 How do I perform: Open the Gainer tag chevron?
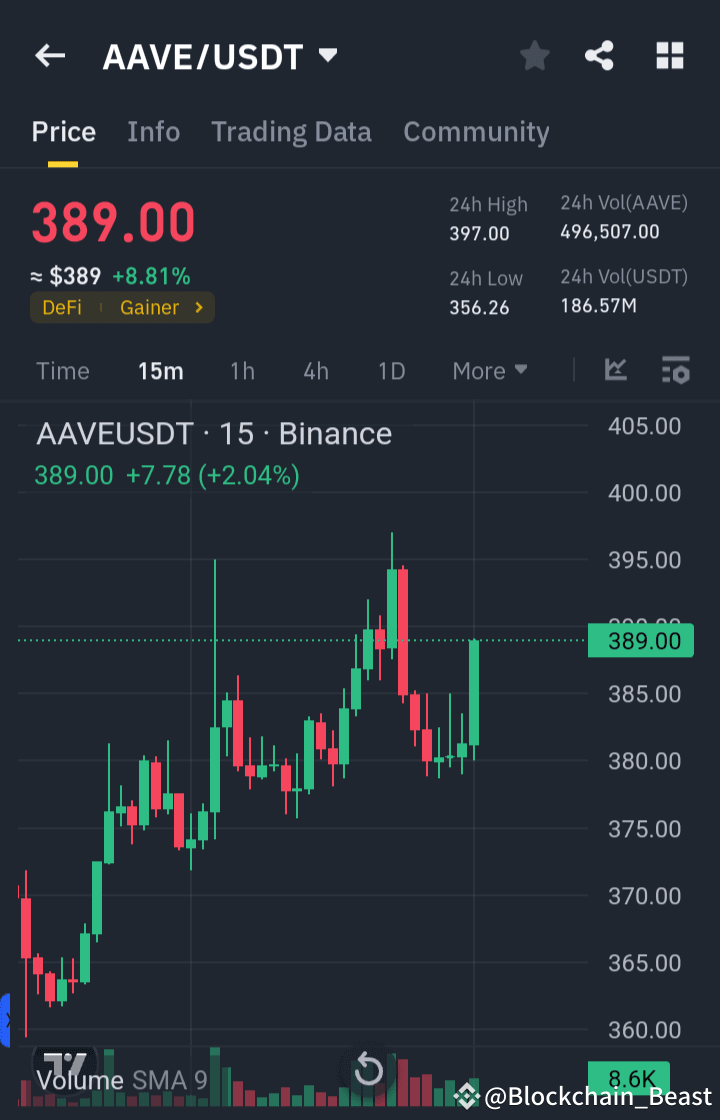click(x=201, y=308)
